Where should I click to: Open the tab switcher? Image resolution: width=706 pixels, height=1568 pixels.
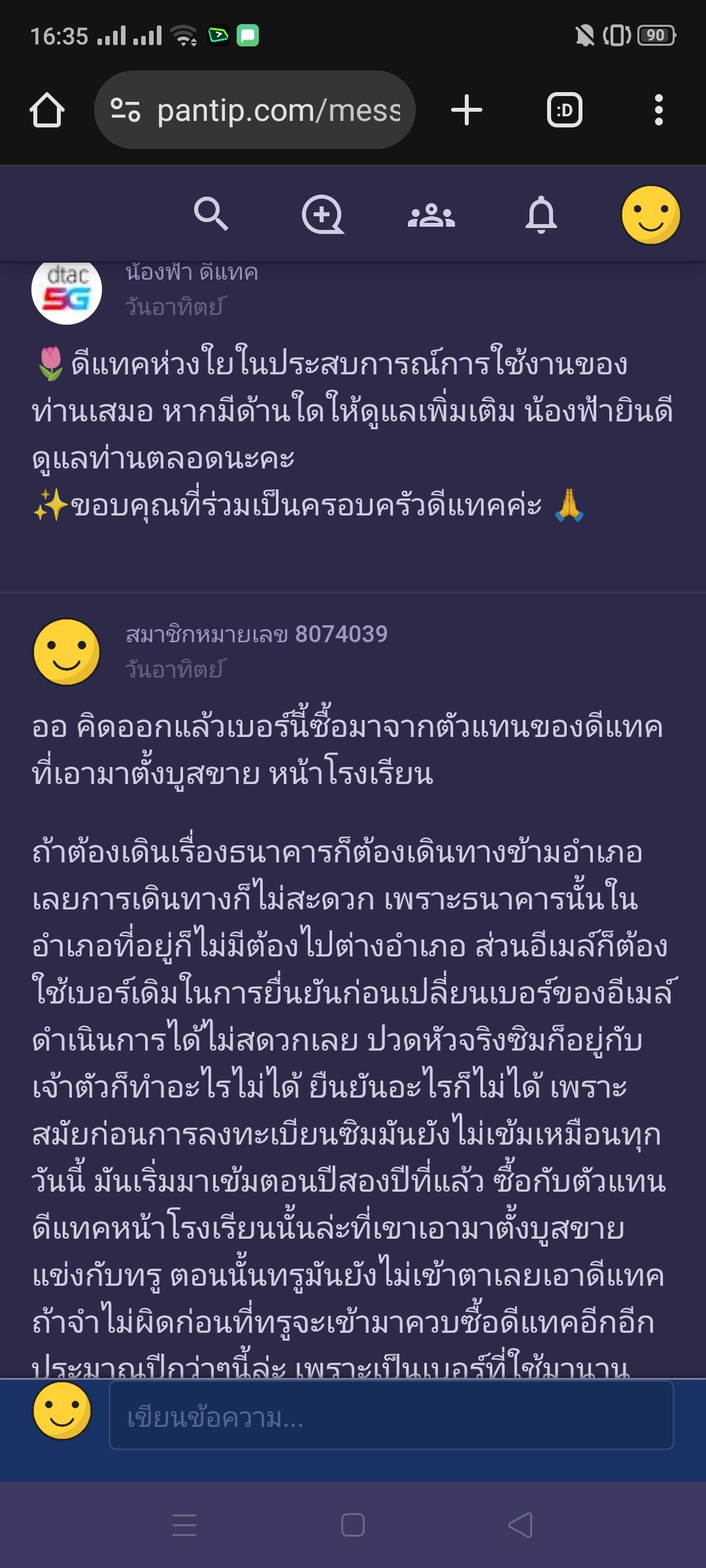point(565,110)
